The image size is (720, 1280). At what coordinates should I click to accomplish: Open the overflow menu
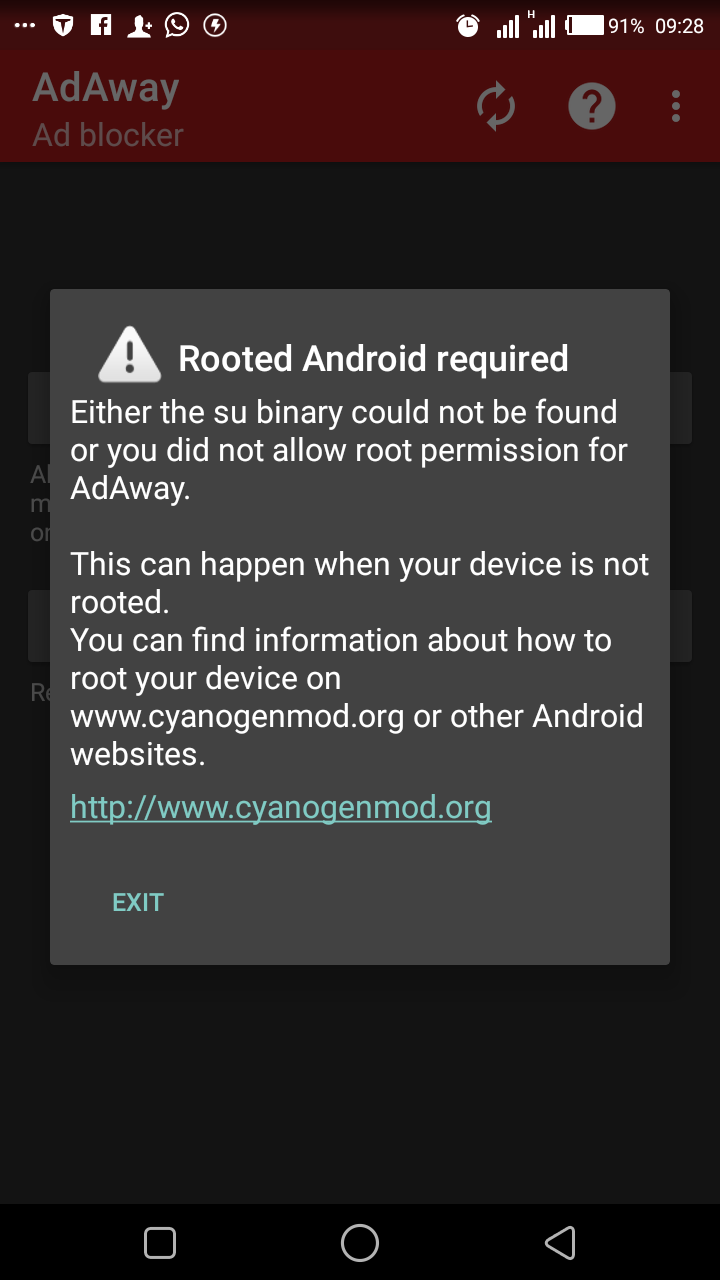pos(676,106)
